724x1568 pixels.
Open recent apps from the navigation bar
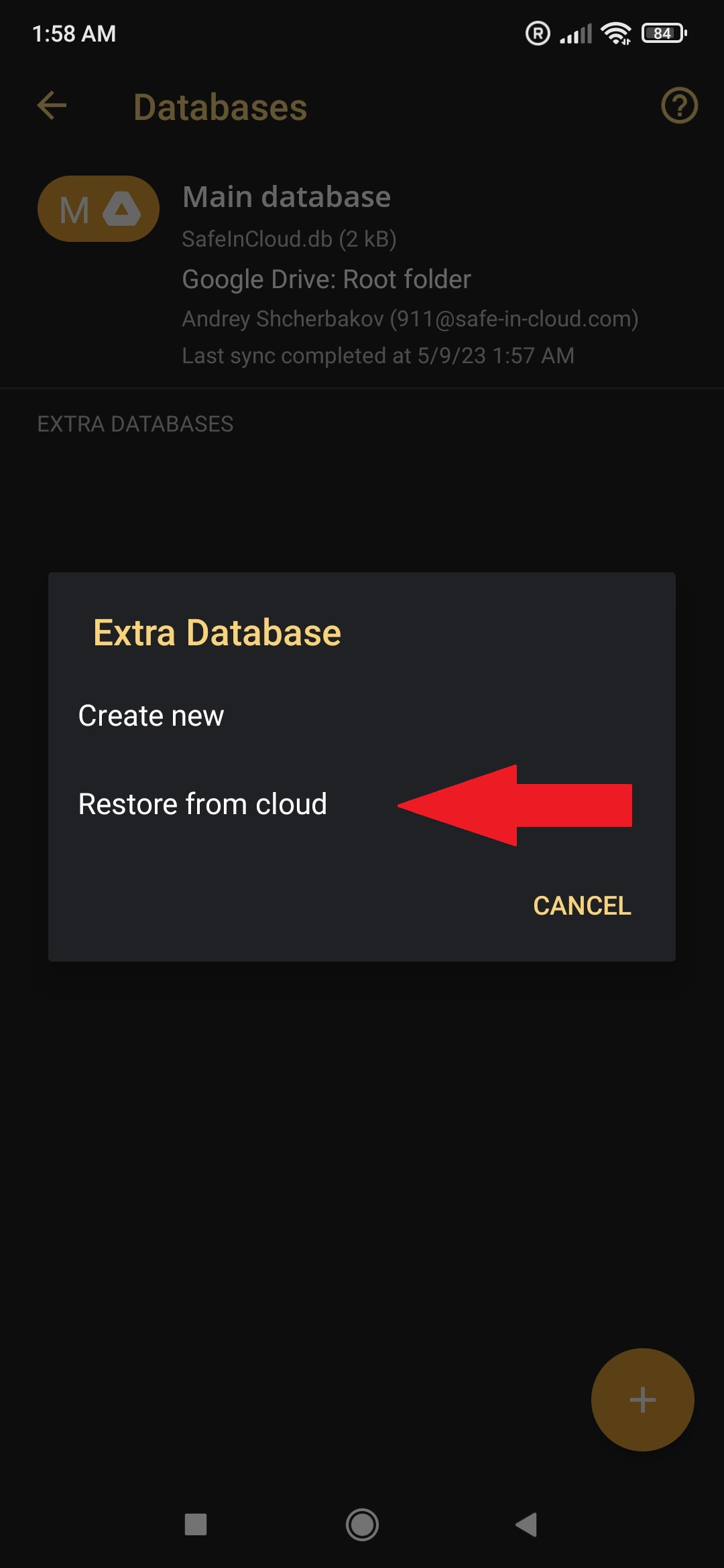196,1524
